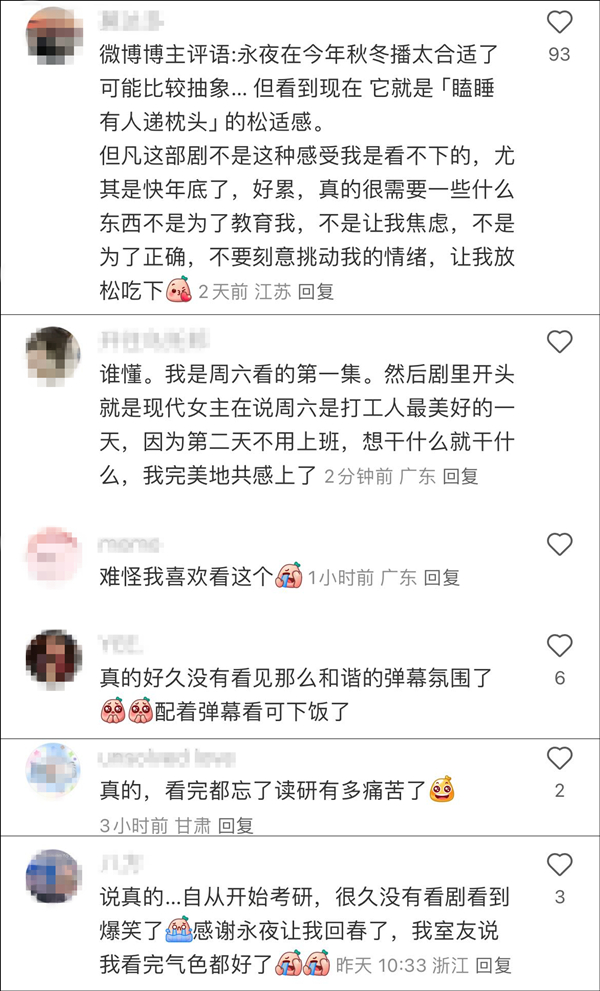Image resolution: width=600 pixels, height=991 pixels.
Task: Open the avatar beside 谁懂 comment
Action: pos(53,352)
